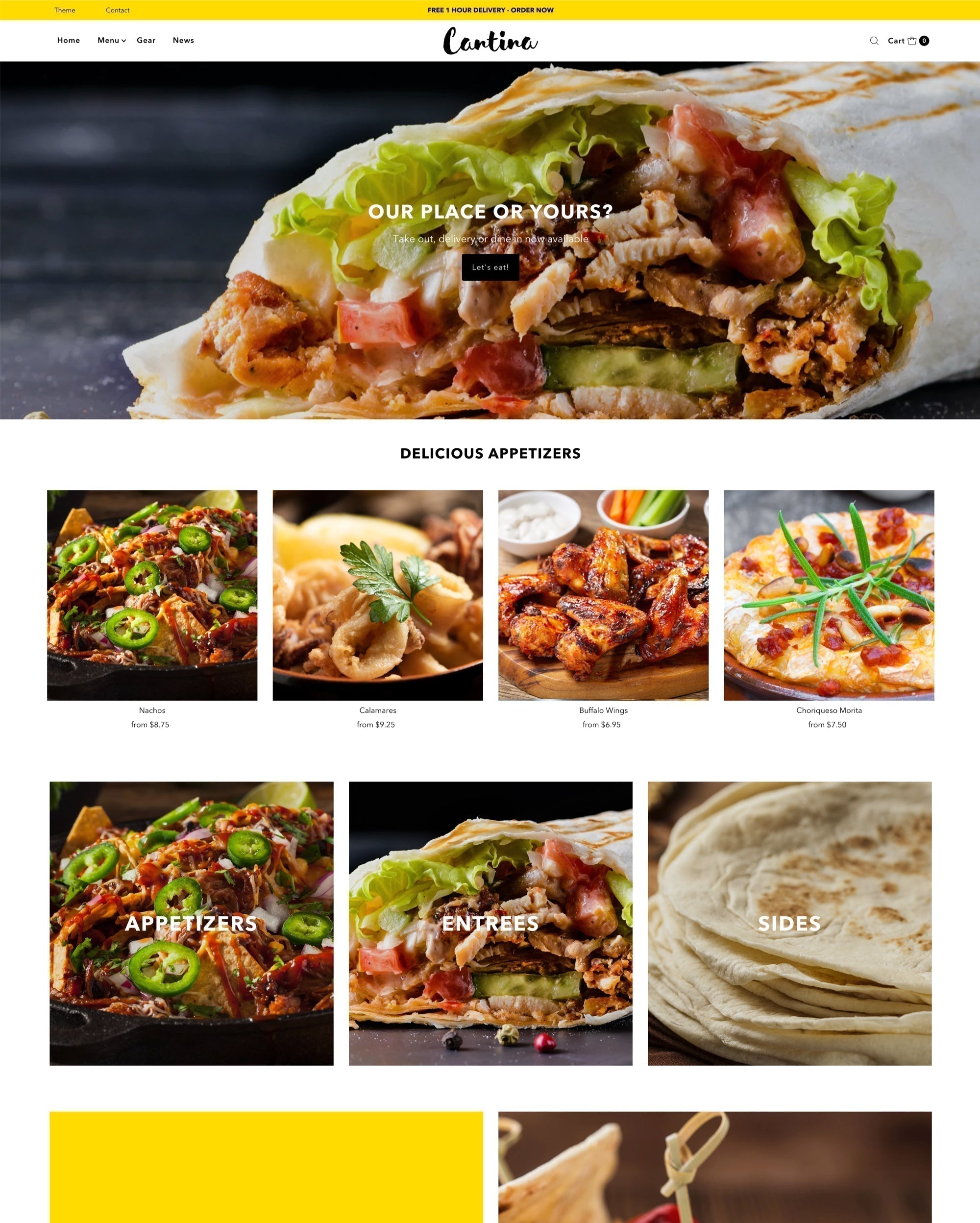Open the News page
Viewport: 980px width, 1223px height.
[183, 40]
